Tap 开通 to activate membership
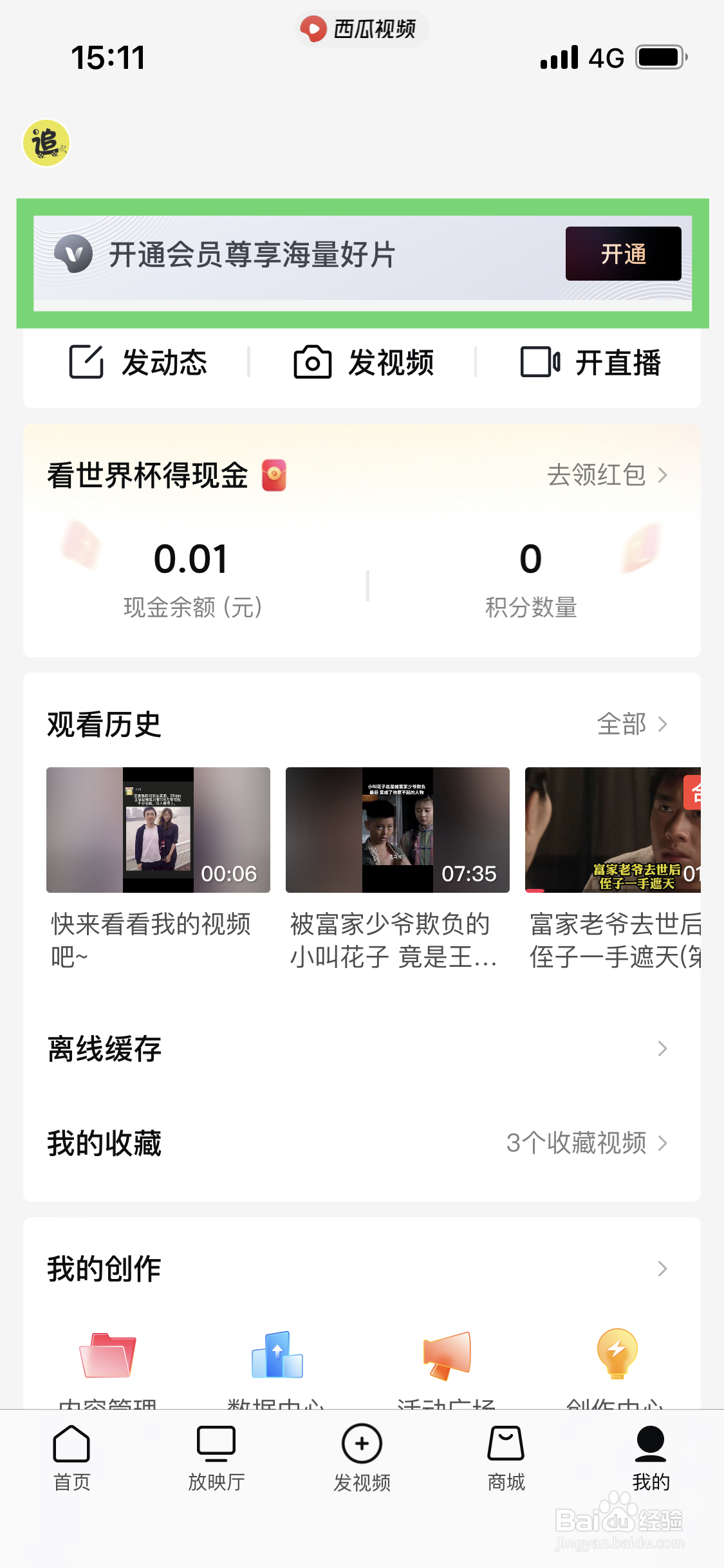Viewport: 724px width, 1568px height. pos(622,254)
